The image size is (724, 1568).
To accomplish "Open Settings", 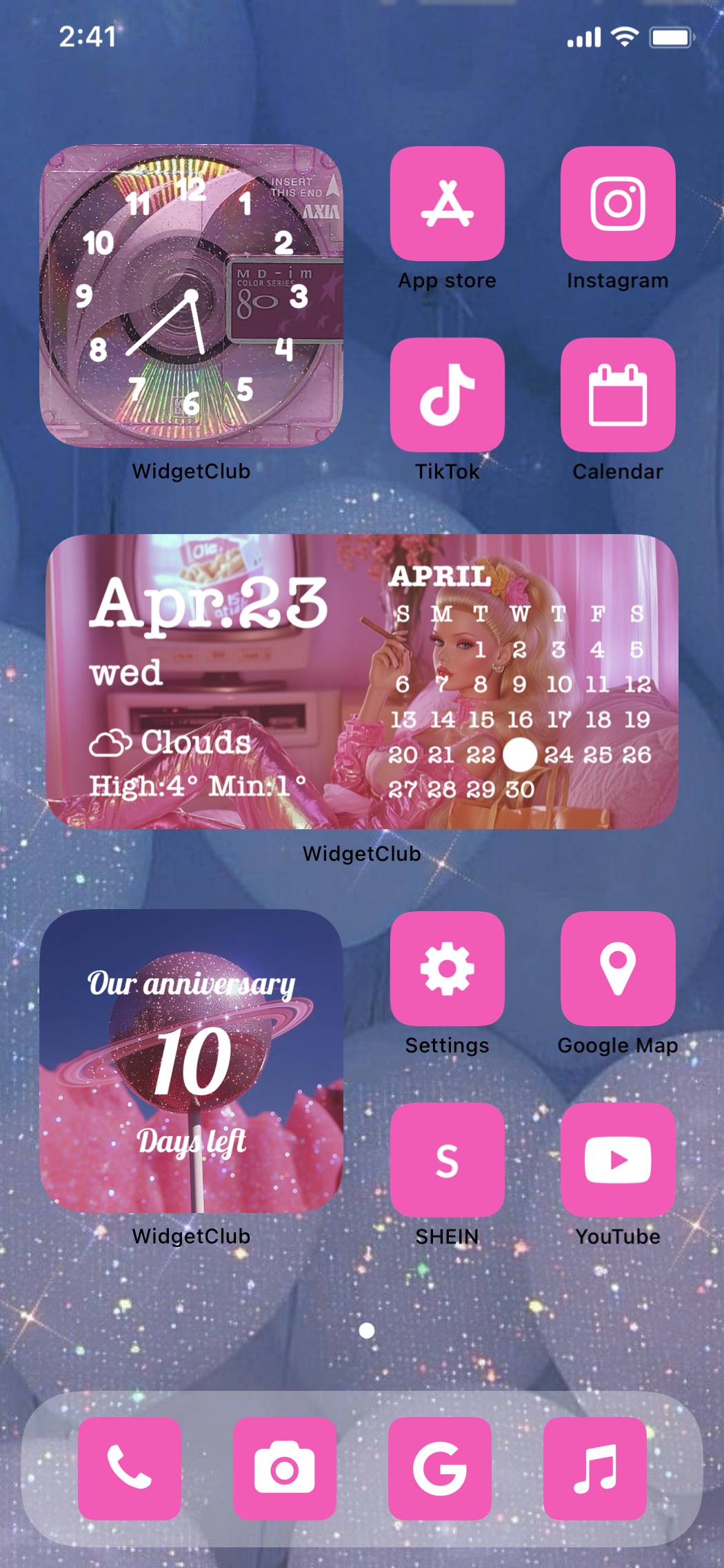I will click(447, 968).
